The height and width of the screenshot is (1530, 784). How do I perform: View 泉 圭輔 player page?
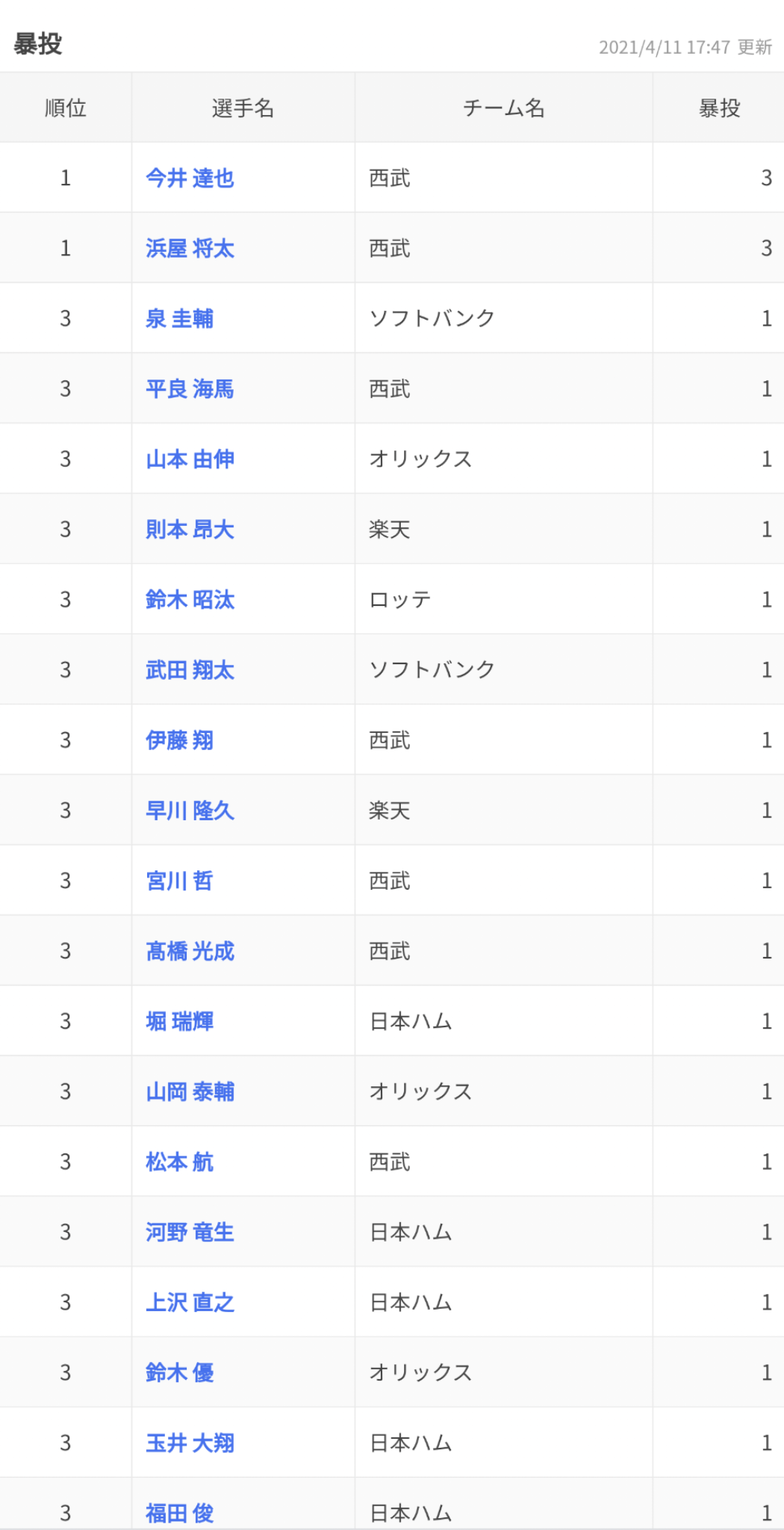[x=179, y=318]
